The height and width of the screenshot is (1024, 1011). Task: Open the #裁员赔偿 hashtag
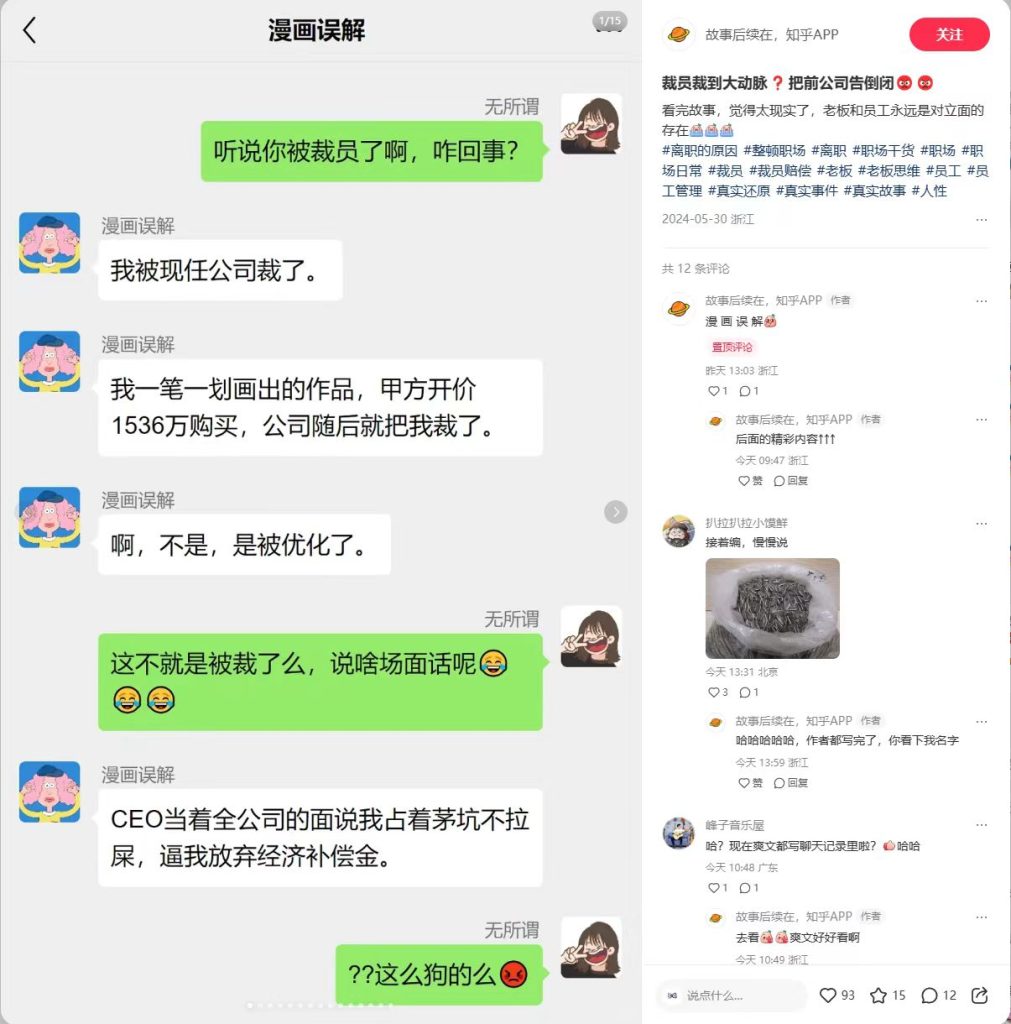click(x=779, y=171)
